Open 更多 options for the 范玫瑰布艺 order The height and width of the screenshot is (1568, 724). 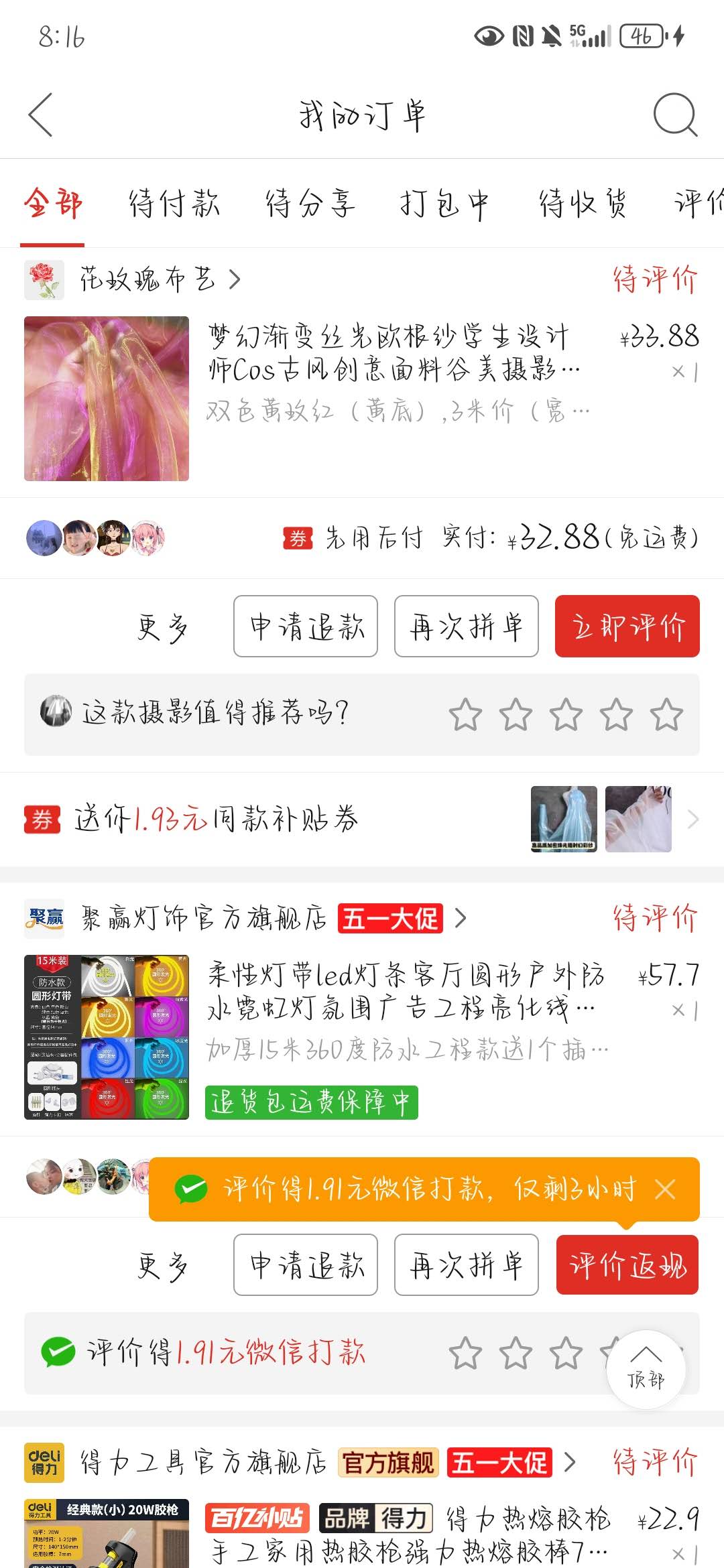(162, 627)
